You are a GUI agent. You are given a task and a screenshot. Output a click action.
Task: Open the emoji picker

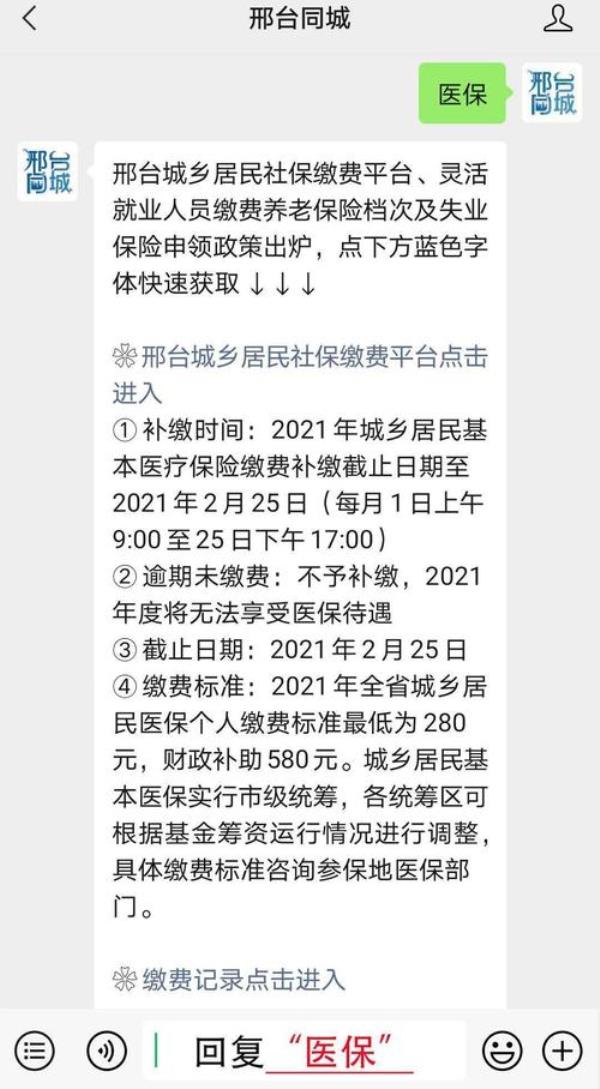click(x=502, y=1050)
